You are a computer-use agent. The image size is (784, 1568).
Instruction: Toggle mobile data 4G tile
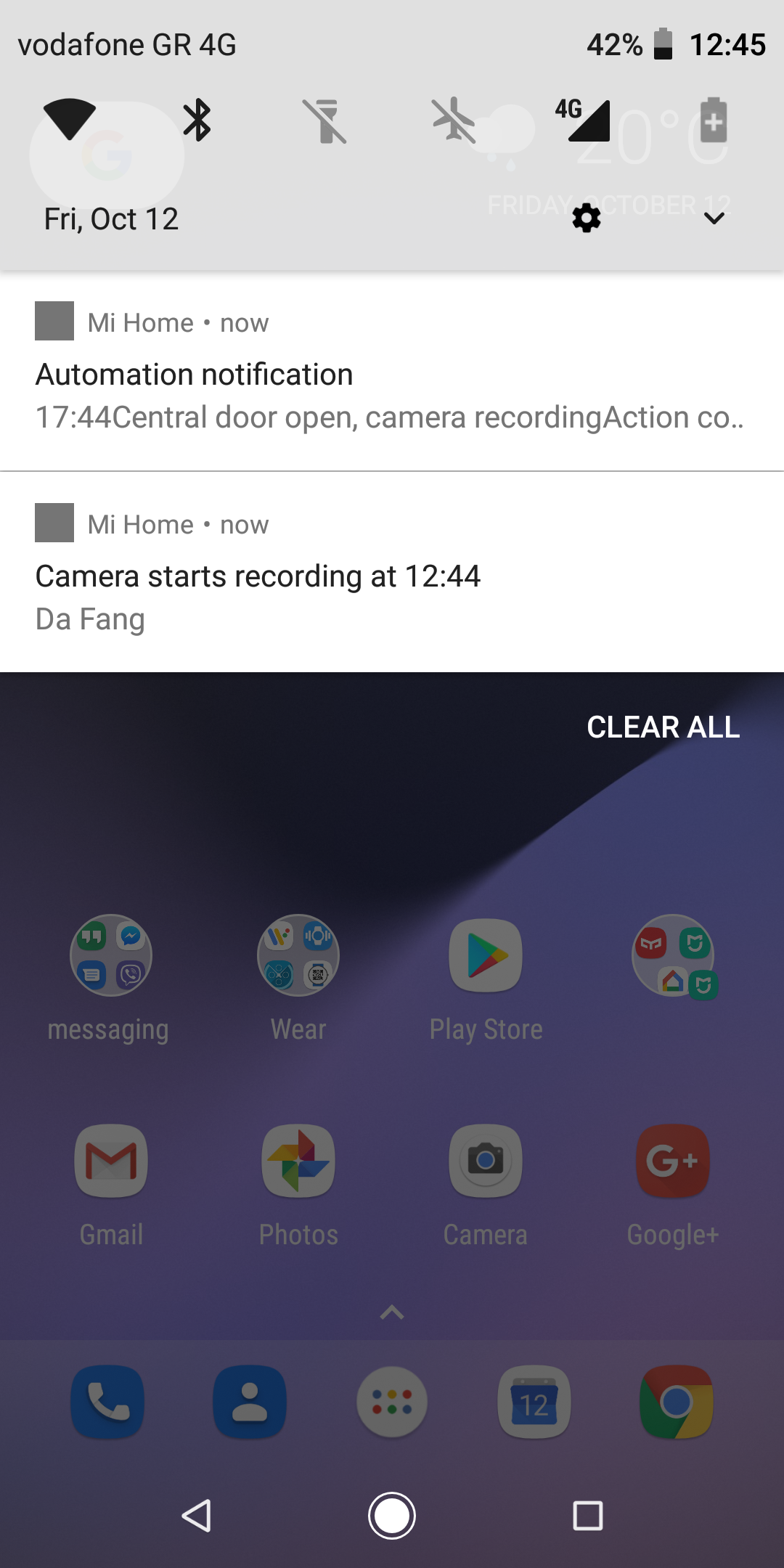click(x=584, y=121)
